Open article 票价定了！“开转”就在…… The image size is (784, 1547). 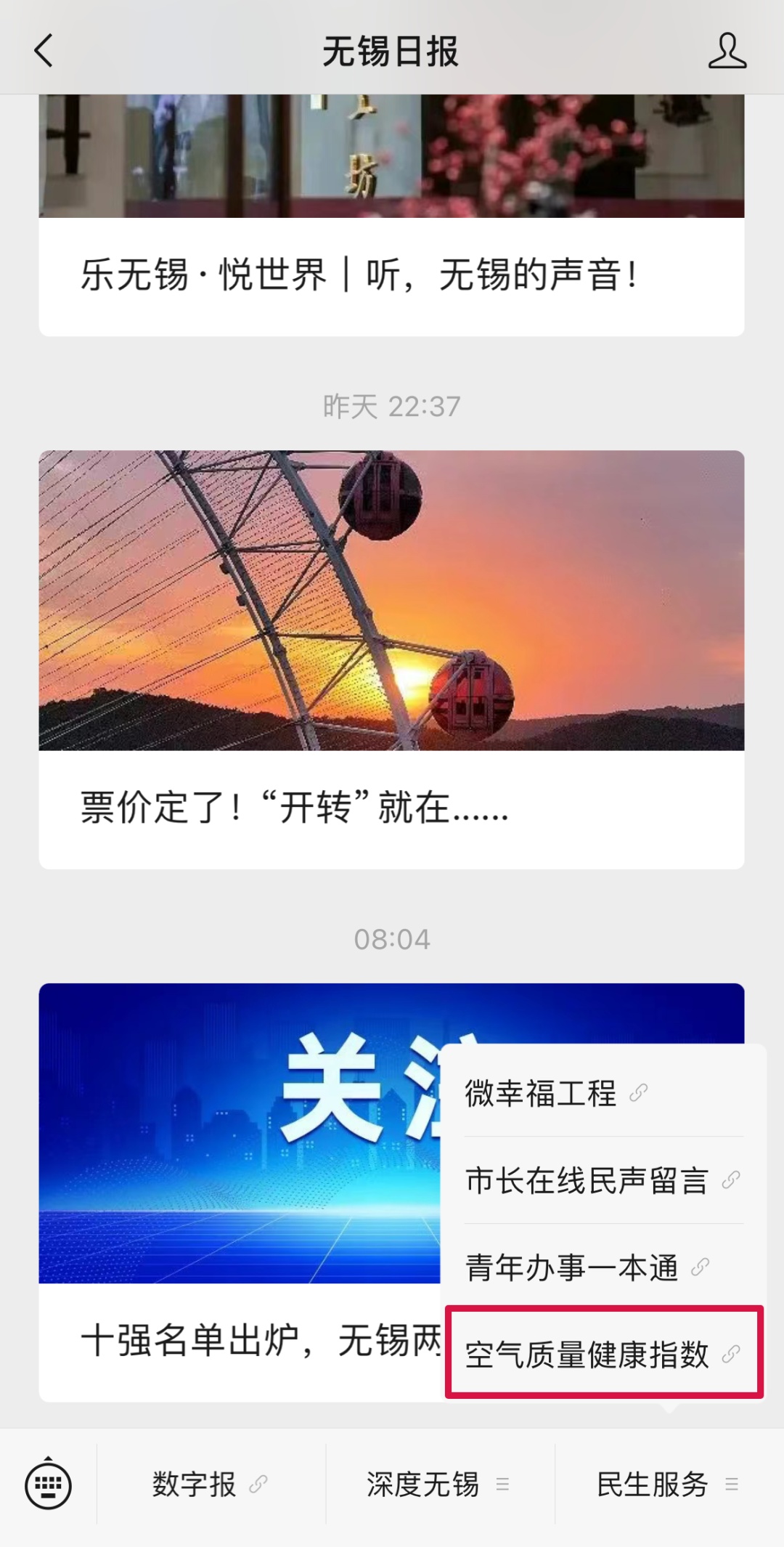294,808
